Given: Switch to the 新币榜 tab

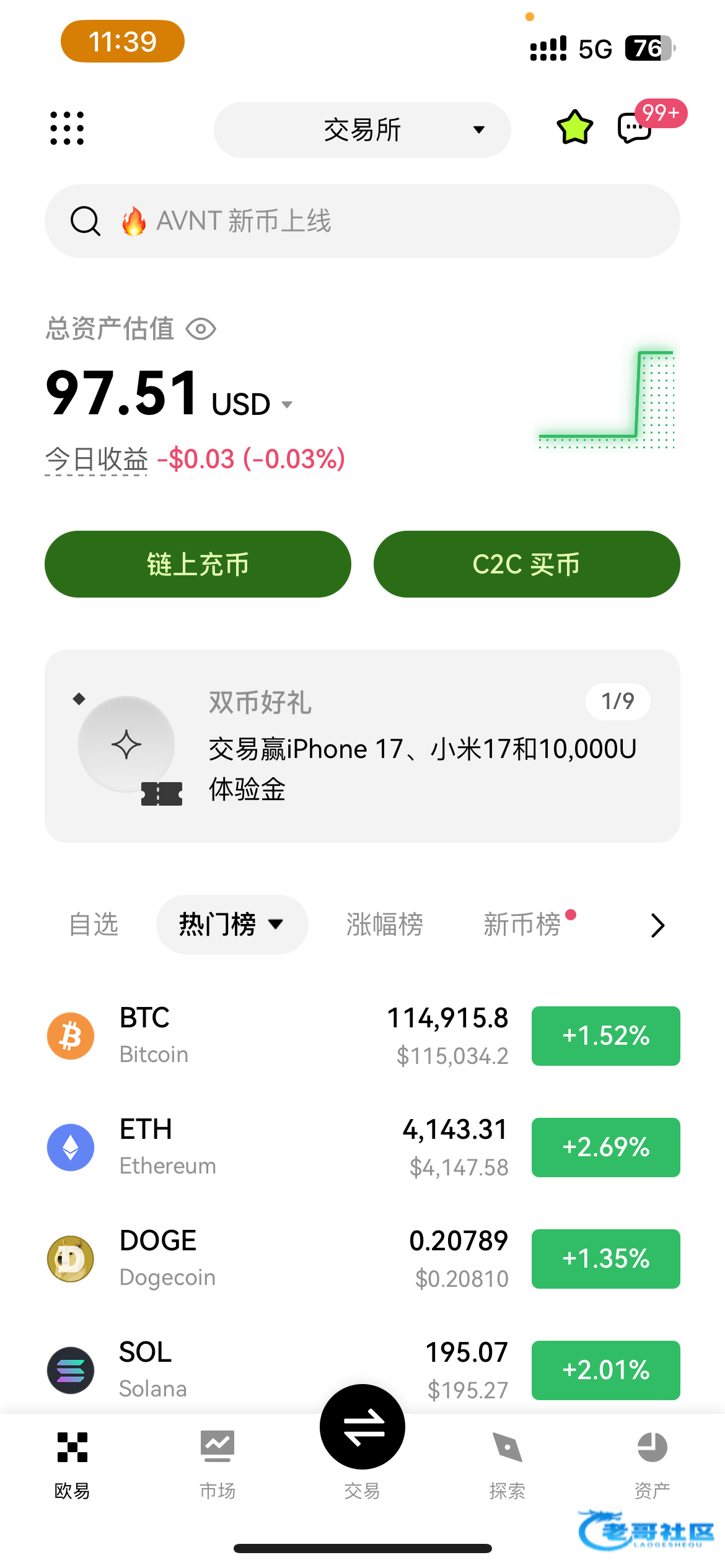Looking at the screenshot, I should 522,925.
